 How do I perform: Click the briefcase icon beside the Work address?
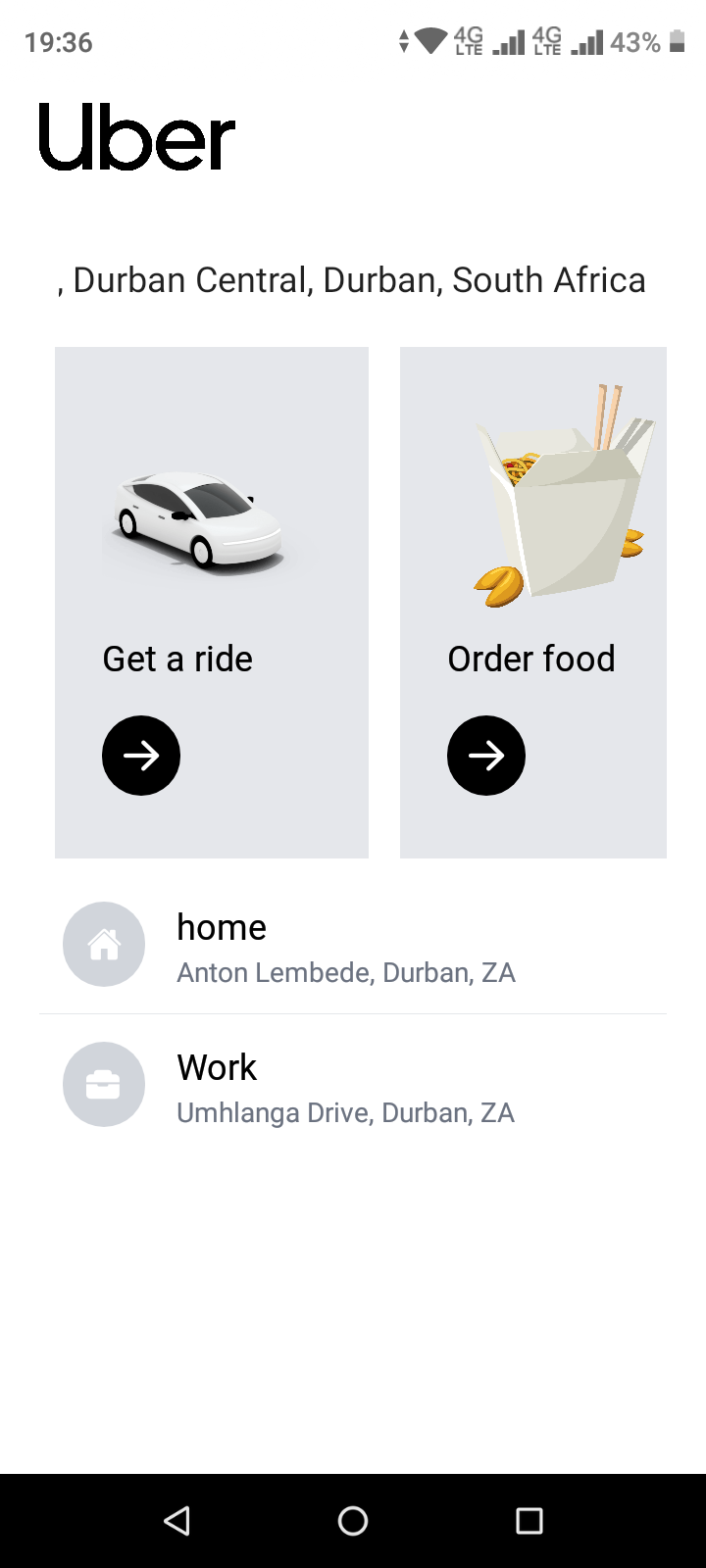click(x=104, y=1084)
